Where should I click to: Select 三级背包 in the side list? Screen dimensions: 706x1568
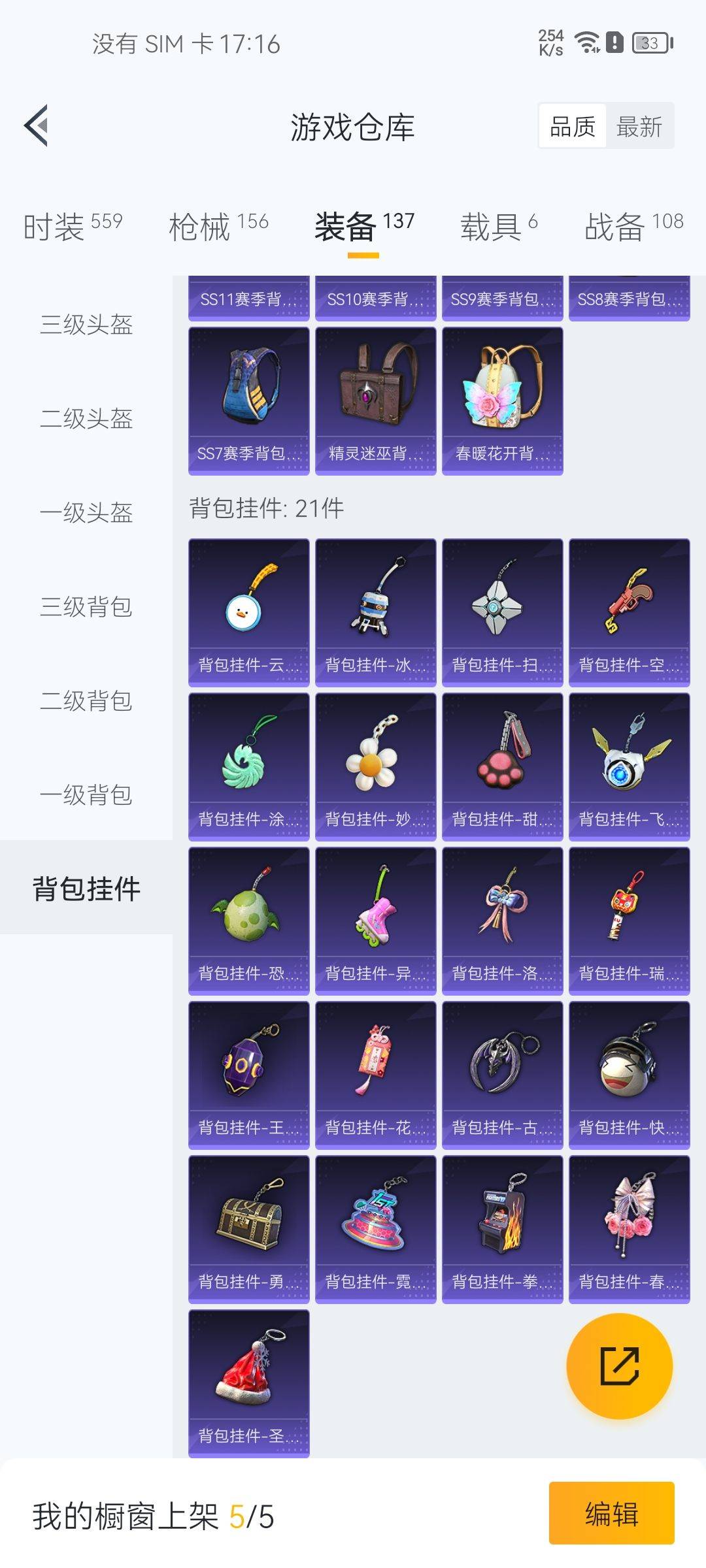[86, 607]
